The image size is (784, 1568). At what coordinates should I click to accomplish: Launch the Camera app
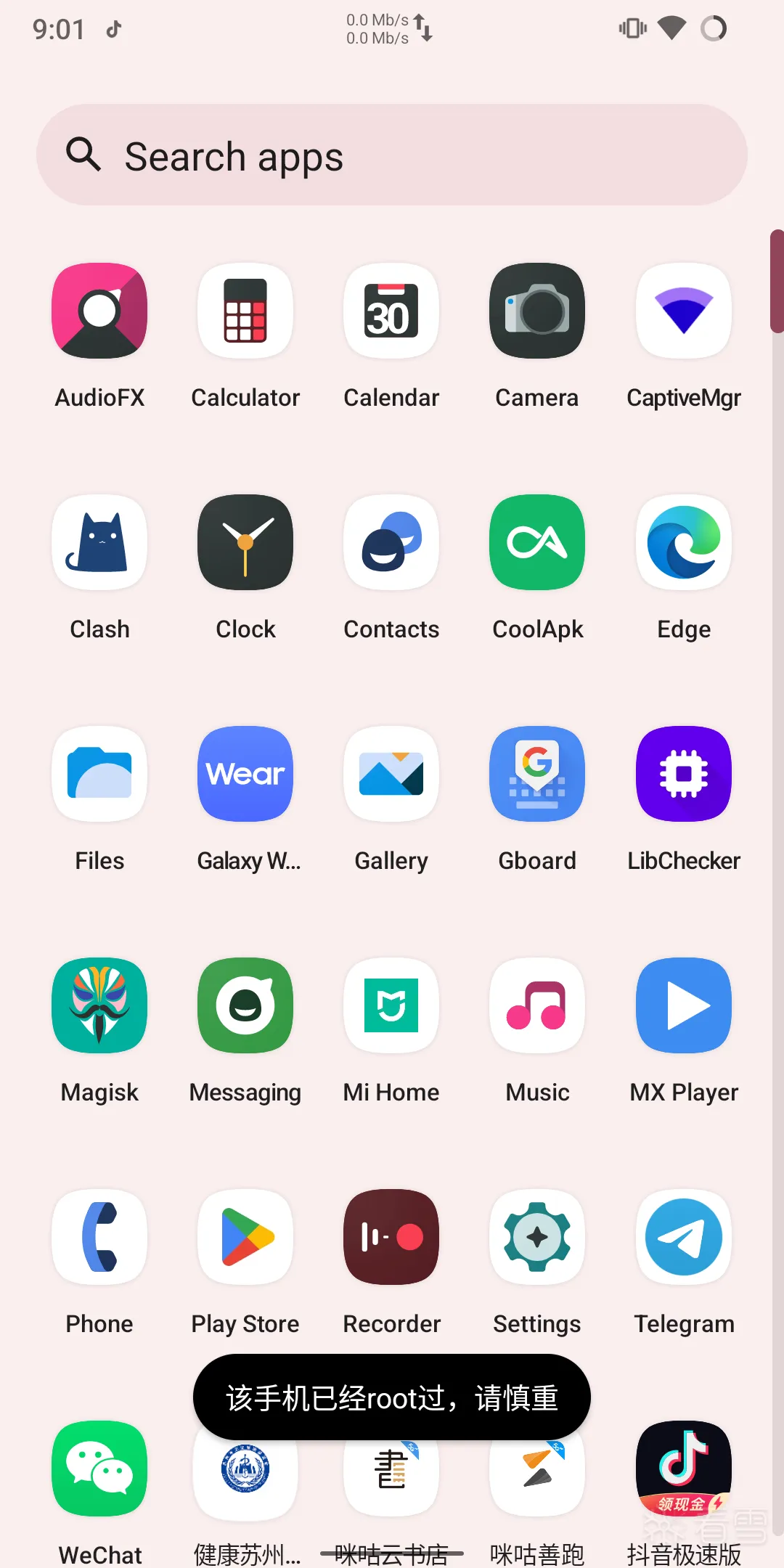pos(537,311)
